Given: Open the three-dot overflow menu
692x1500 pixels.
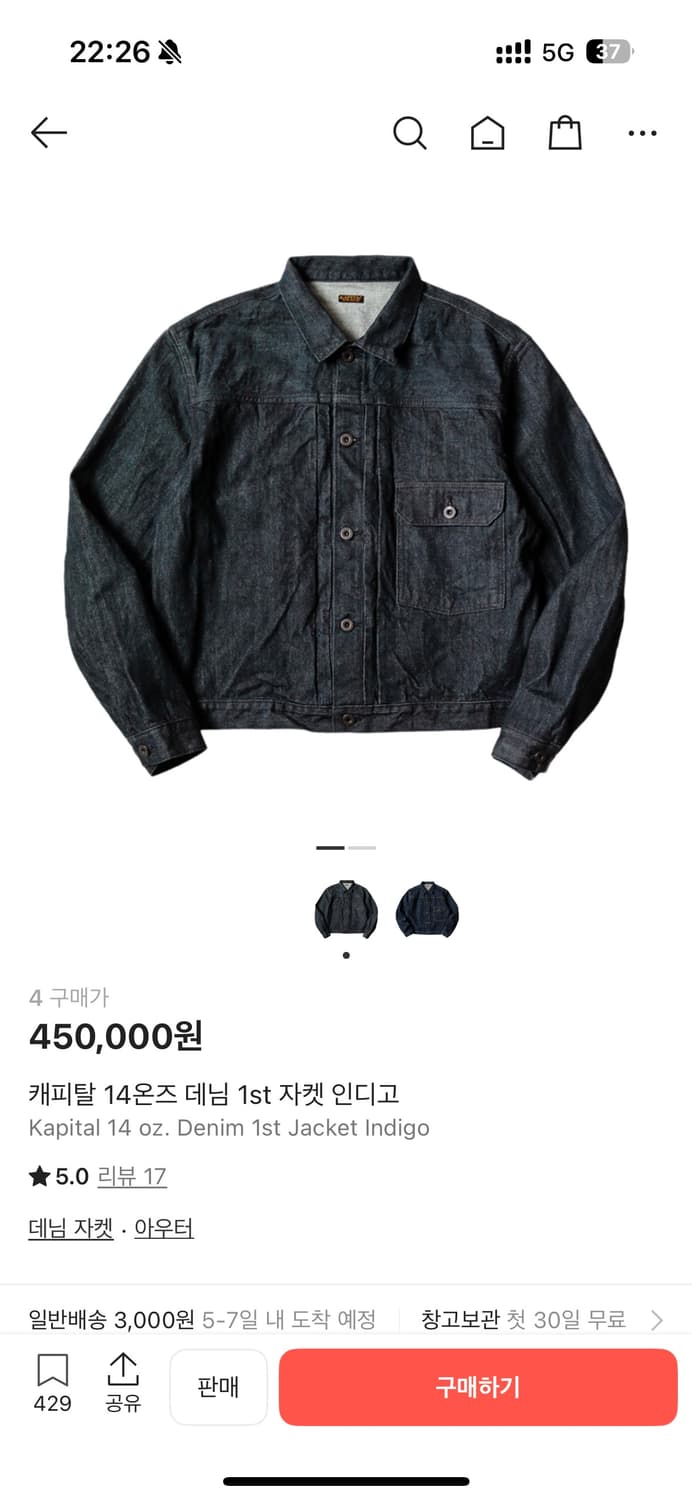Looking at the screenshot, I should click(642, 133).
